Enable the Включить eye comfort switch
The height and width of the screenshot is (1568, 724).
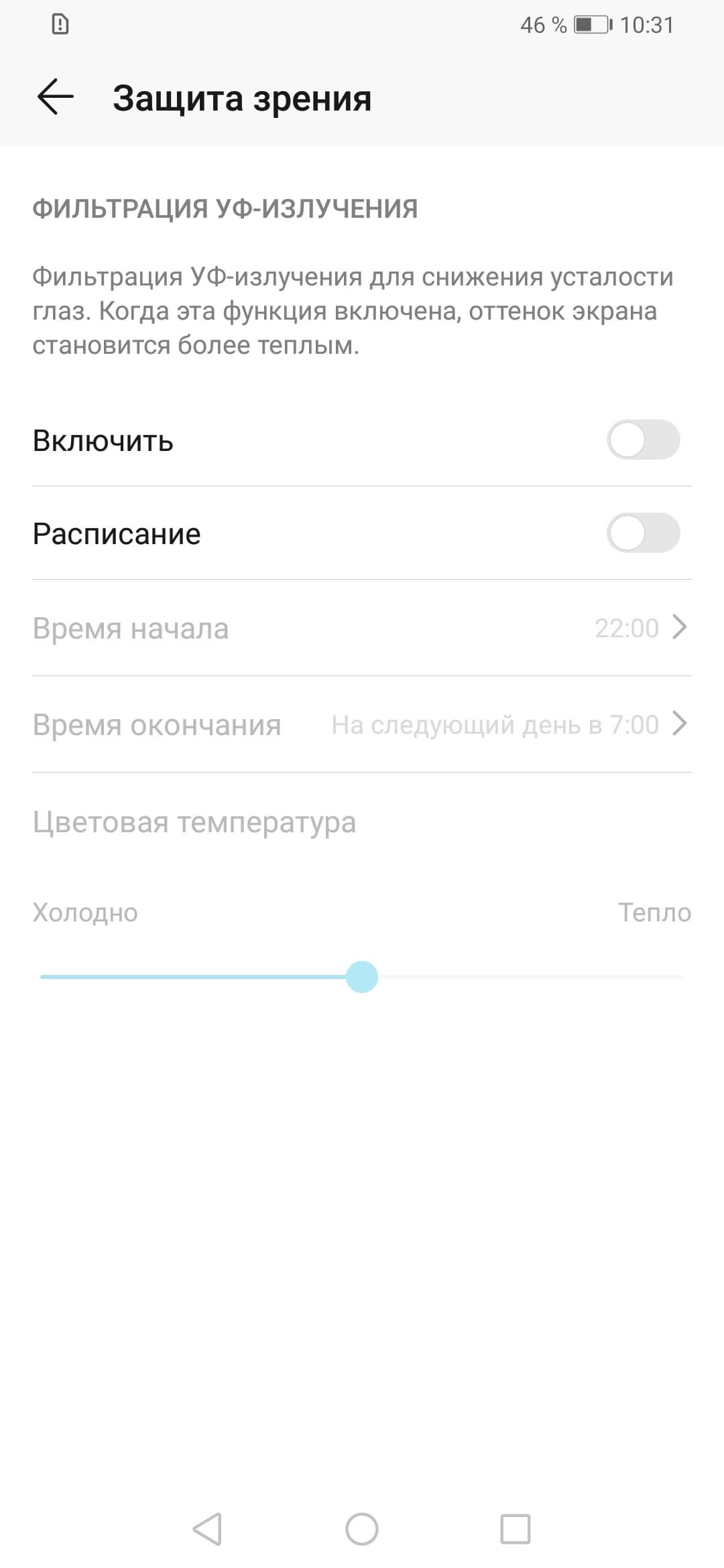[x=642, y=440]
